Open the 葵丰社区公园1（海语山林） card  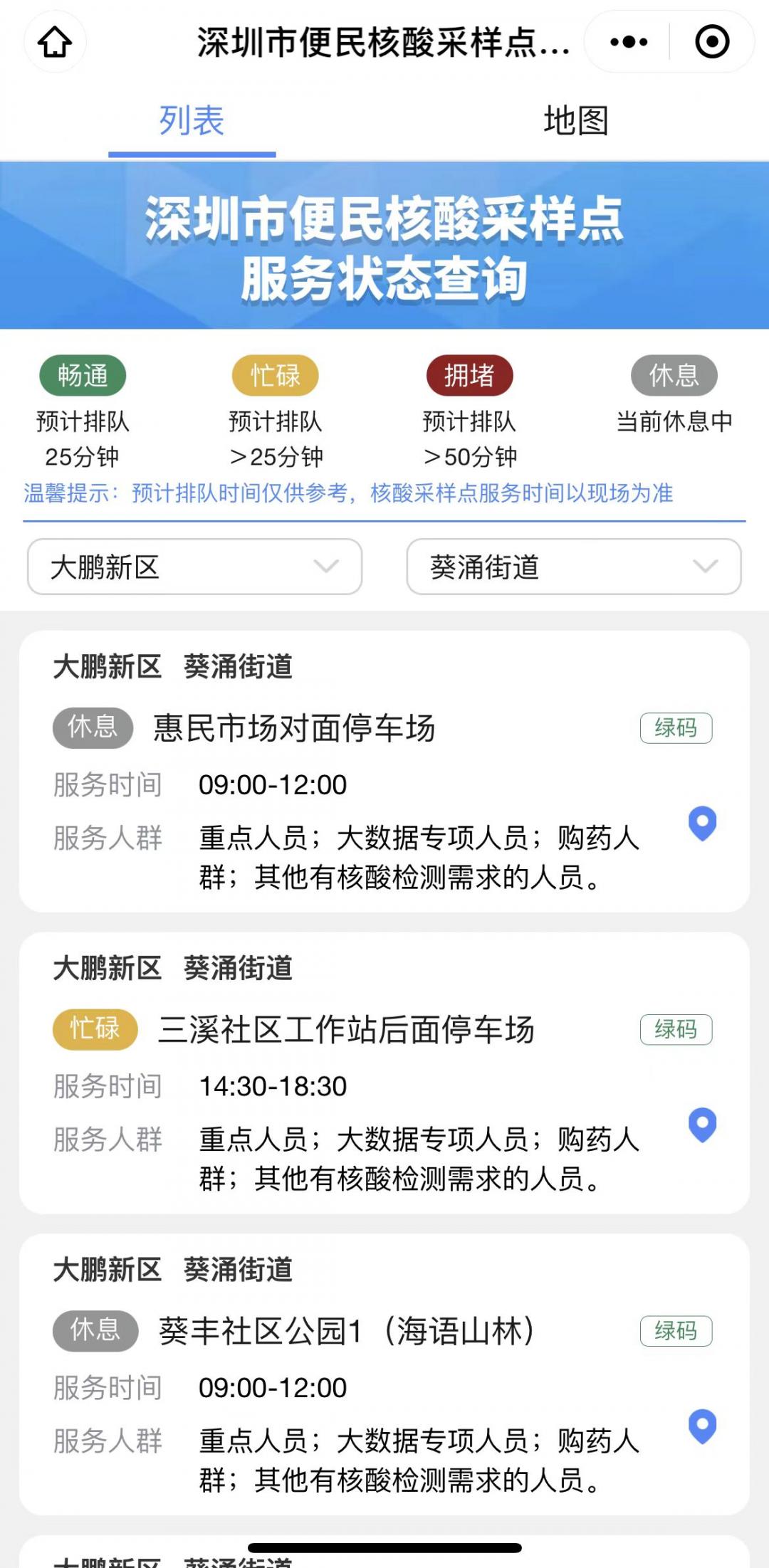(x=346, y=1331)
